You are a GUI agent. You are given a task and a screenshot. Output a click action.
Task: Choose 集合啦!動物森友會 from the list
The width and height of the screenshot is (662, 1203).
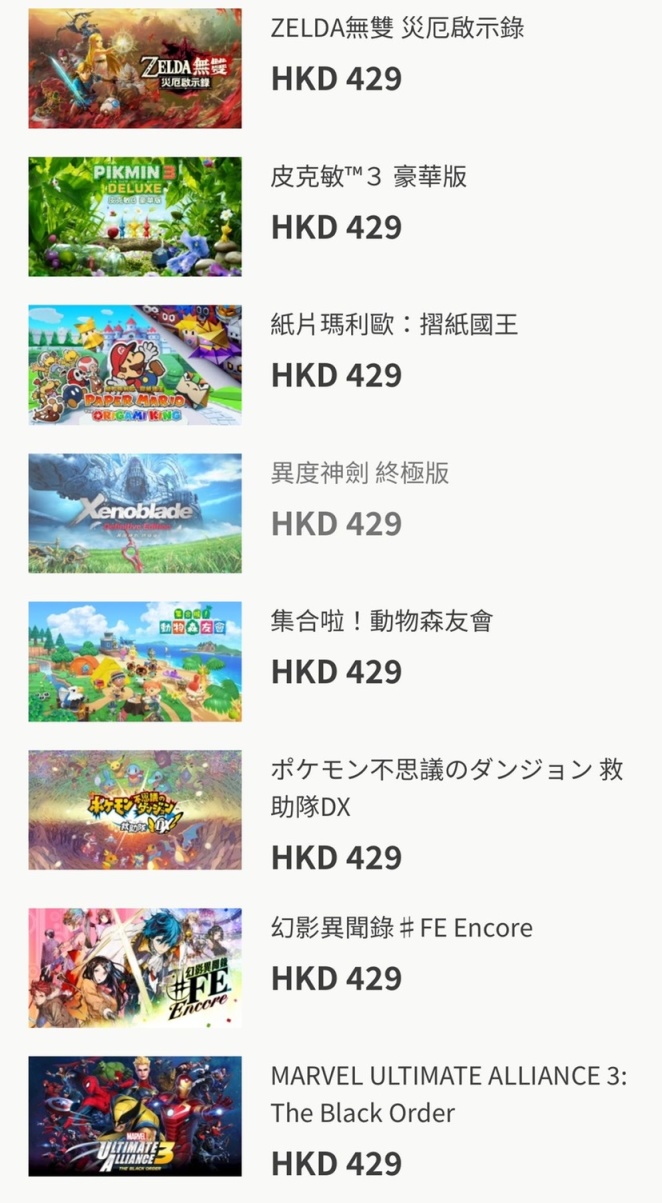click(x=382, y=621)
